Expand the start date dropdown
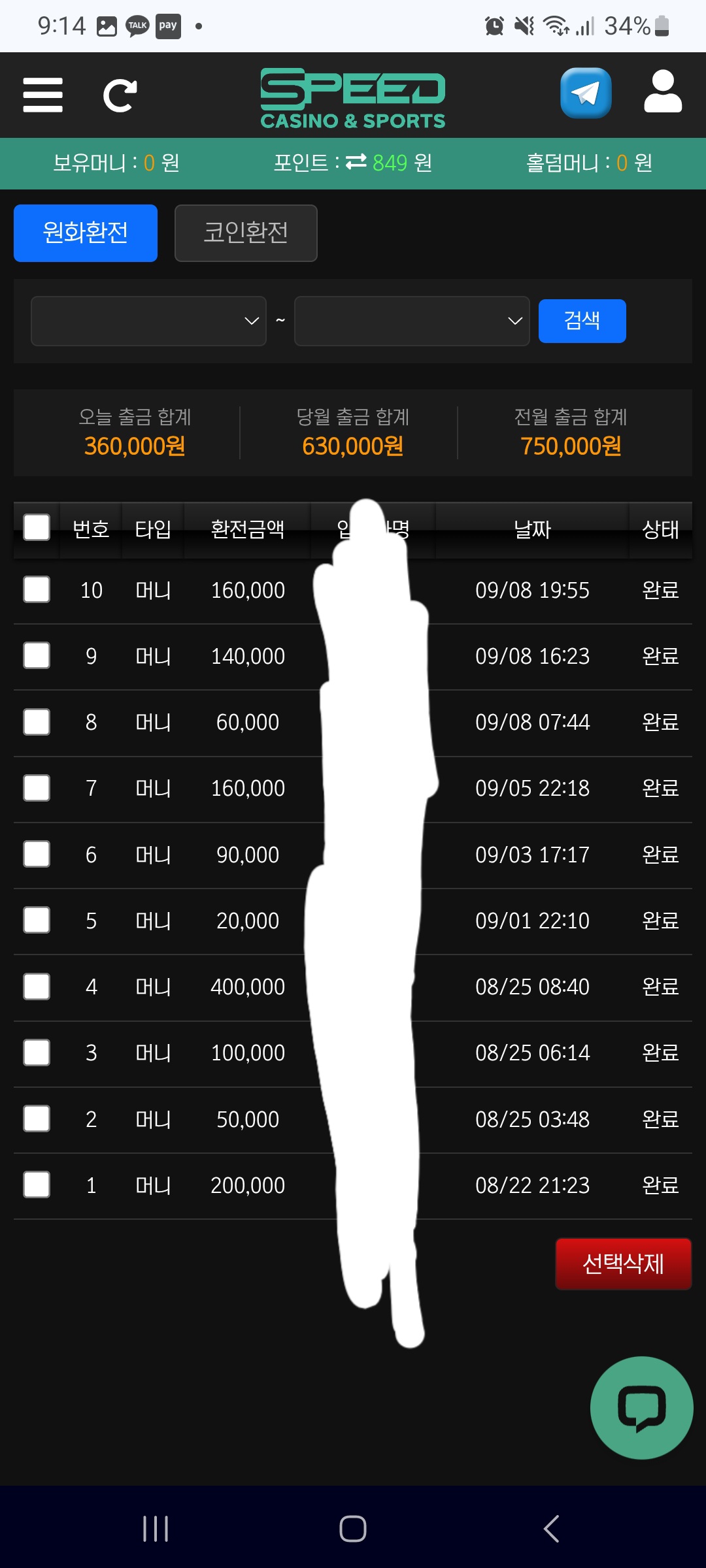Screen dimensions: 706x1568 click(148, 321)
